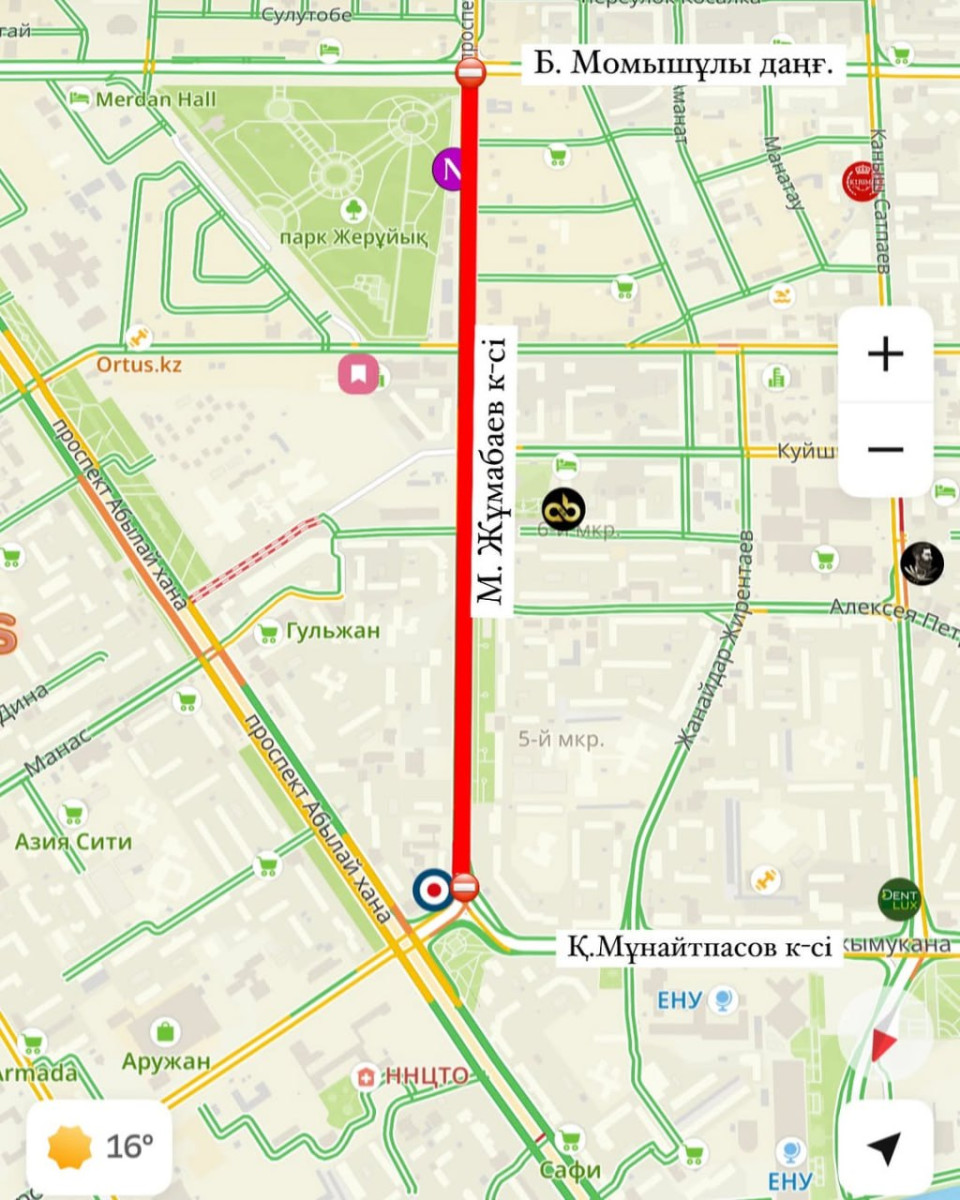Select the Merdan Hall place marker

pyautogui.click(x=81, y=98)
